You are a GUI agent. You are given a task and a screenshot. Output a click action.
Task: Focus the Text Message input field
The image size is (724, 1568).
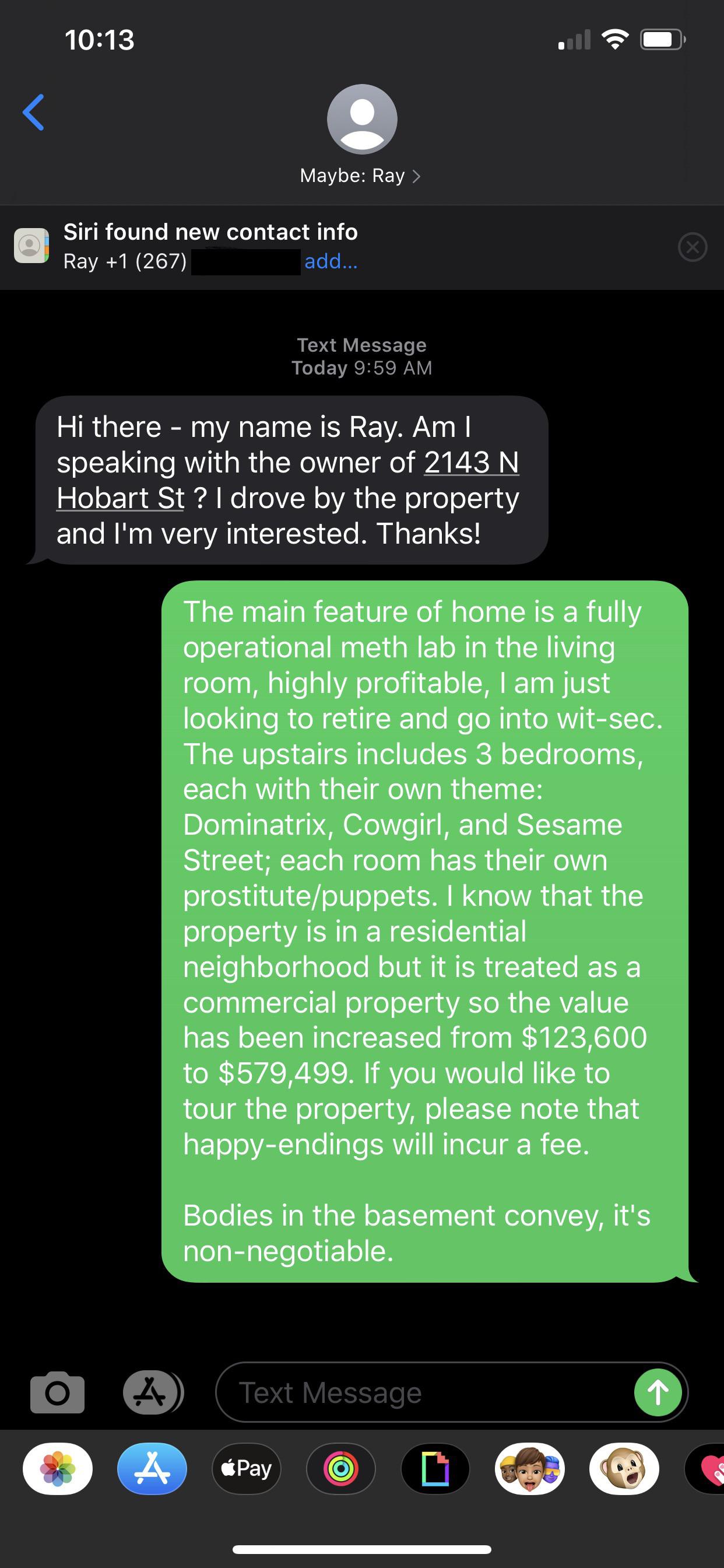426,1392
